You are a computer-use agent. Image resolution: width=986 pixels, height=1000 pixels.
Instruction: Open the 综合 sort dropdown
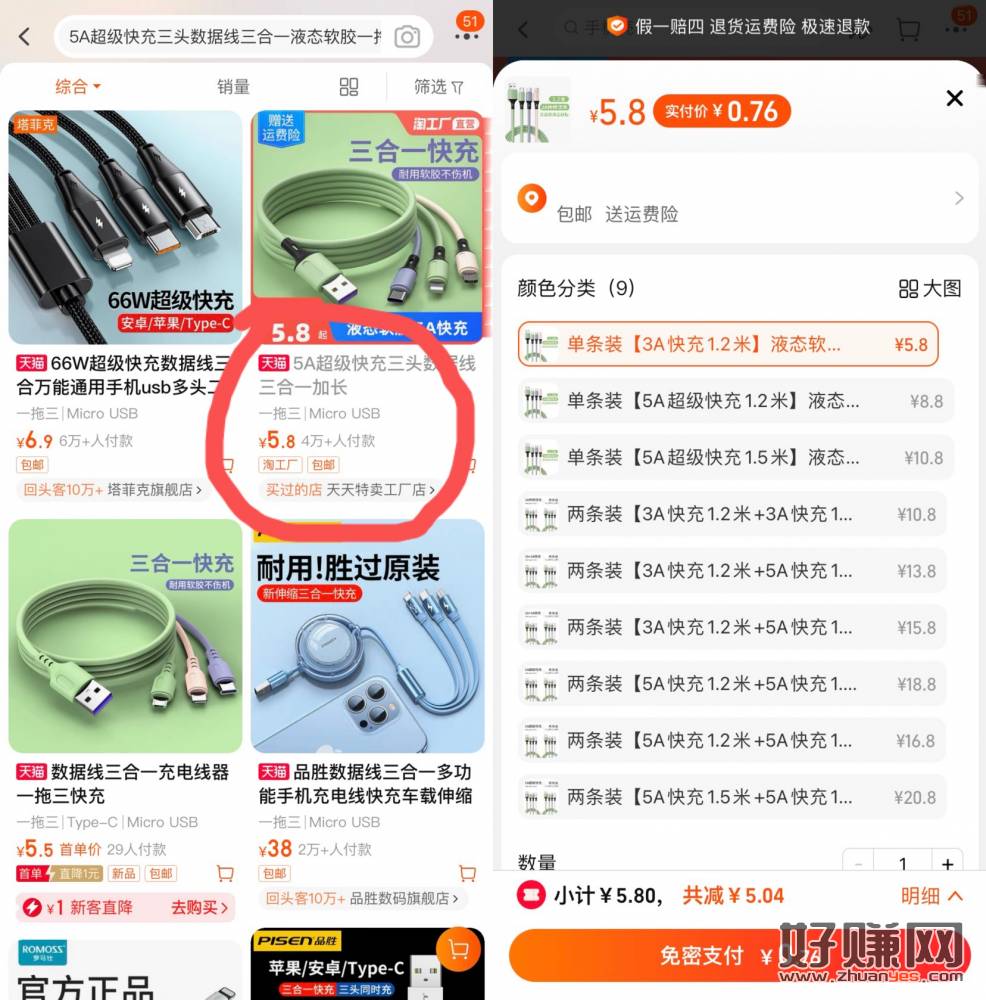pyautogui.click(x=77, y=87)
